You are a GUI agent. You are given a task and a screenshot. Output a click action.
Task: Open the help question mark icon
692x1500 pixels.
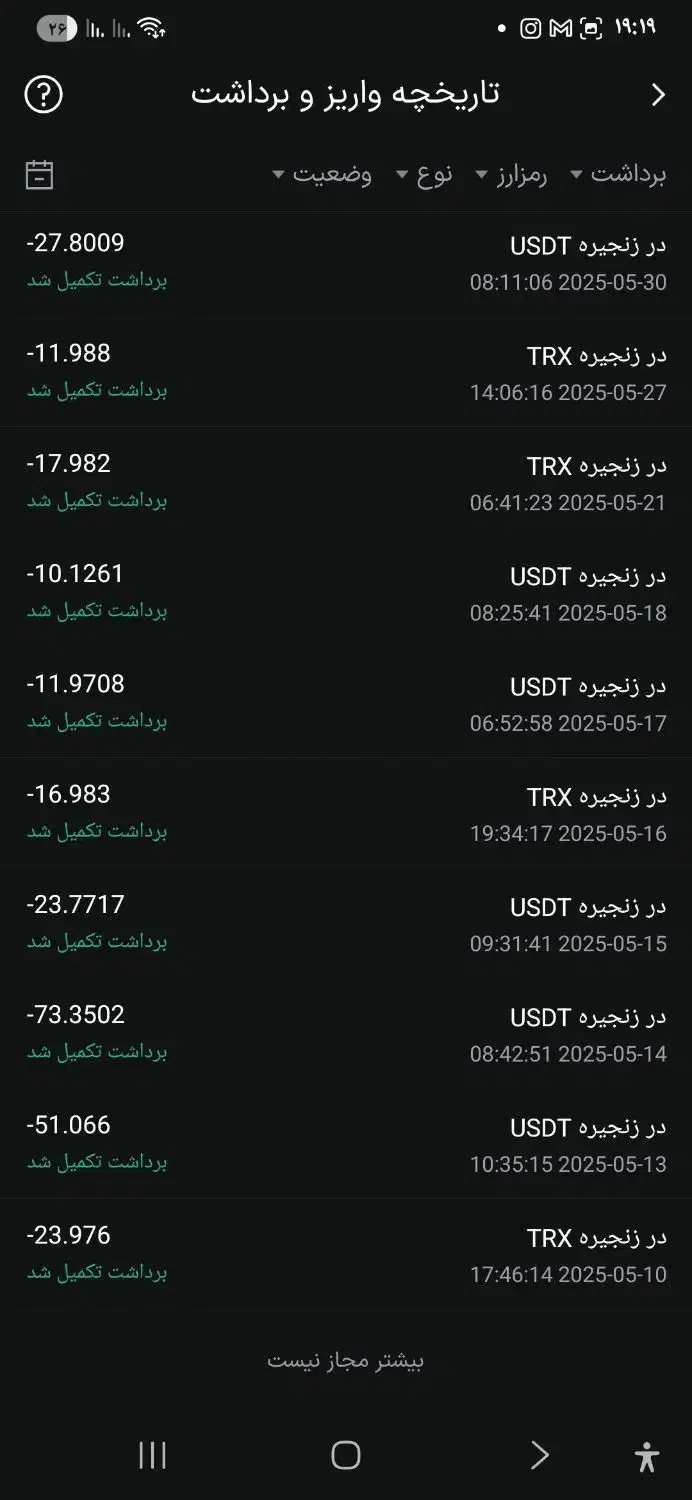click(x=43, y=95)
